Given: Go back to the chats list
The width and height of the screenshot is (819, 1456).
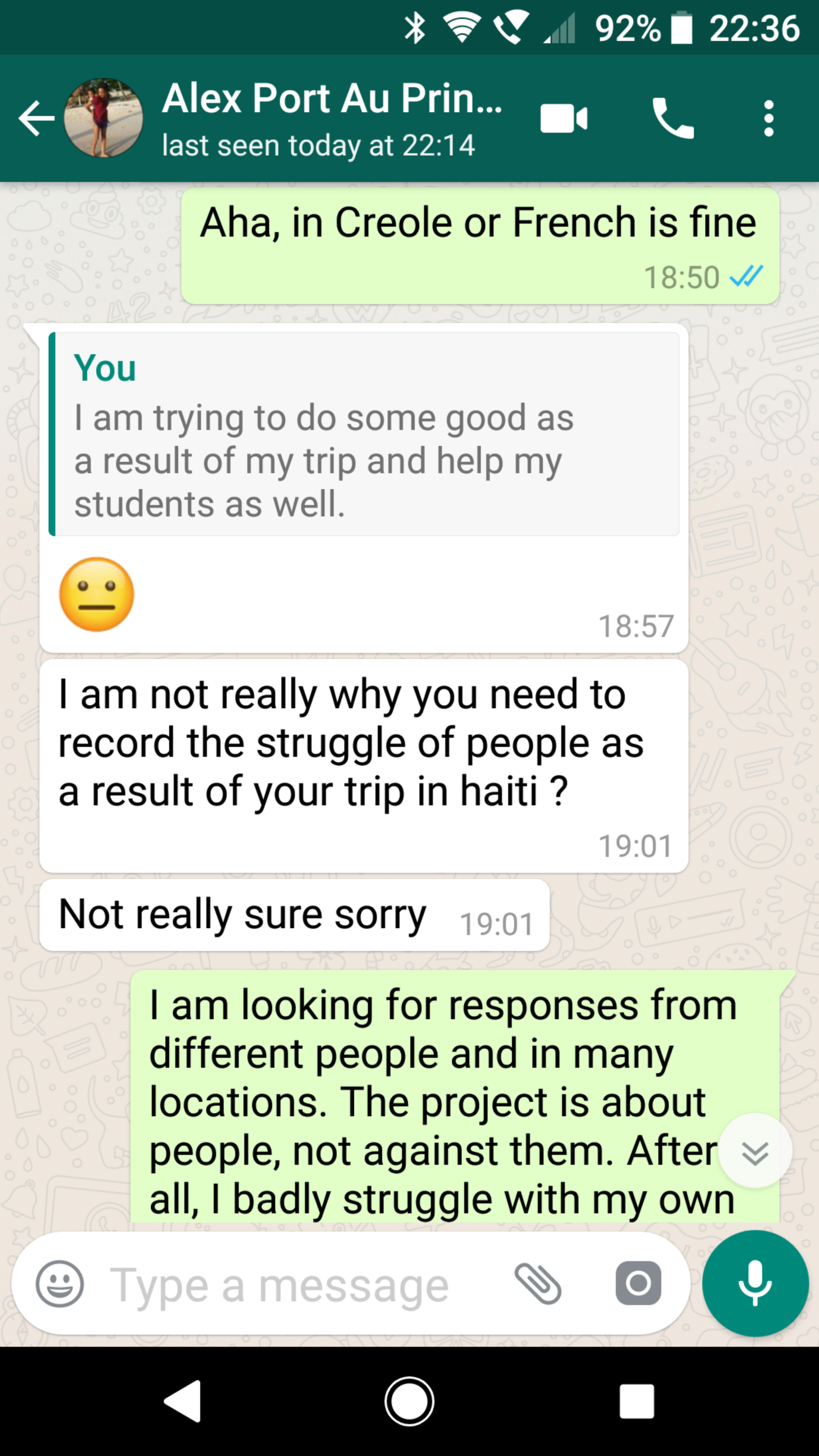Looking at the screenshot, I should click(36, 118).
